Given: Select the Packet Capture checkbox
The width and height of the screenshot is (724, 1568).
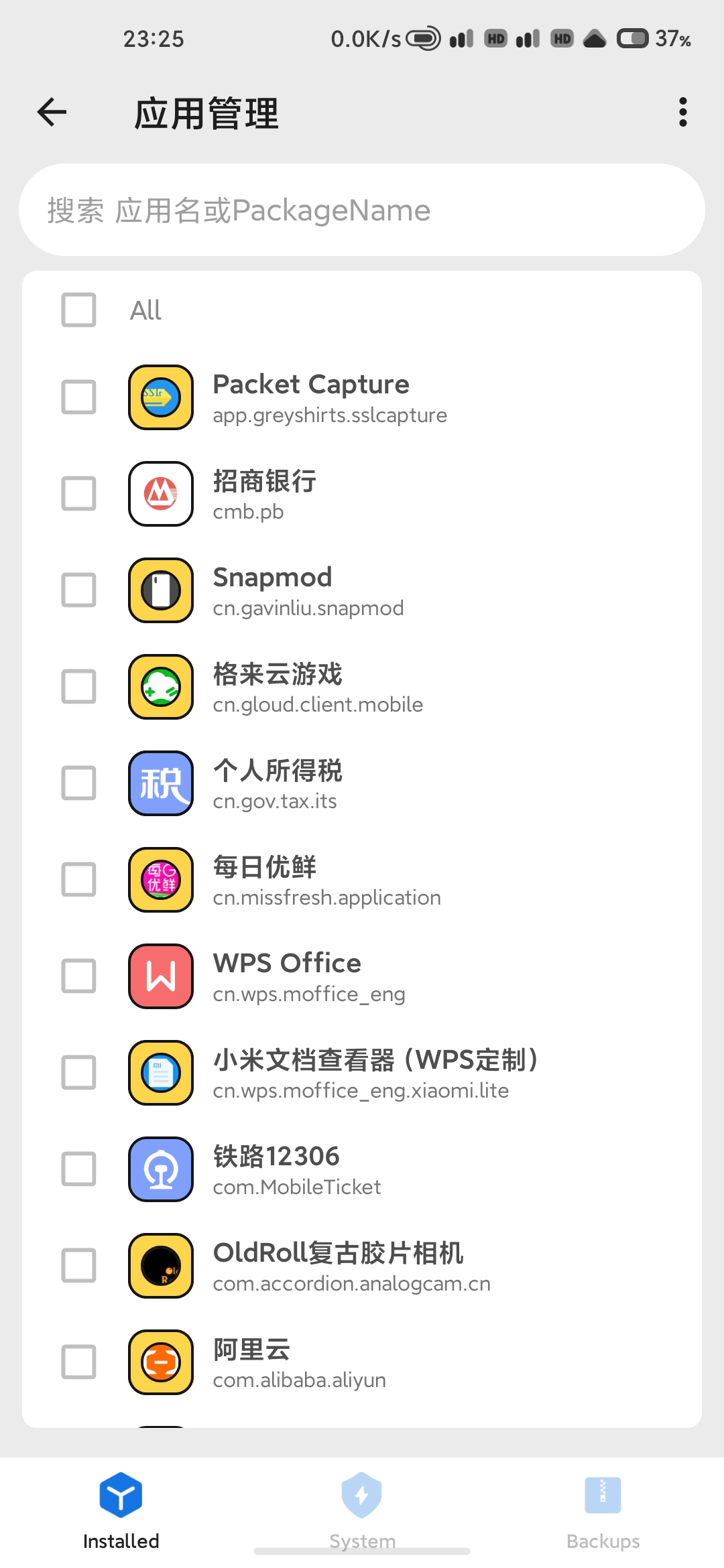Looking at the screenshot, I should (78, 397).
